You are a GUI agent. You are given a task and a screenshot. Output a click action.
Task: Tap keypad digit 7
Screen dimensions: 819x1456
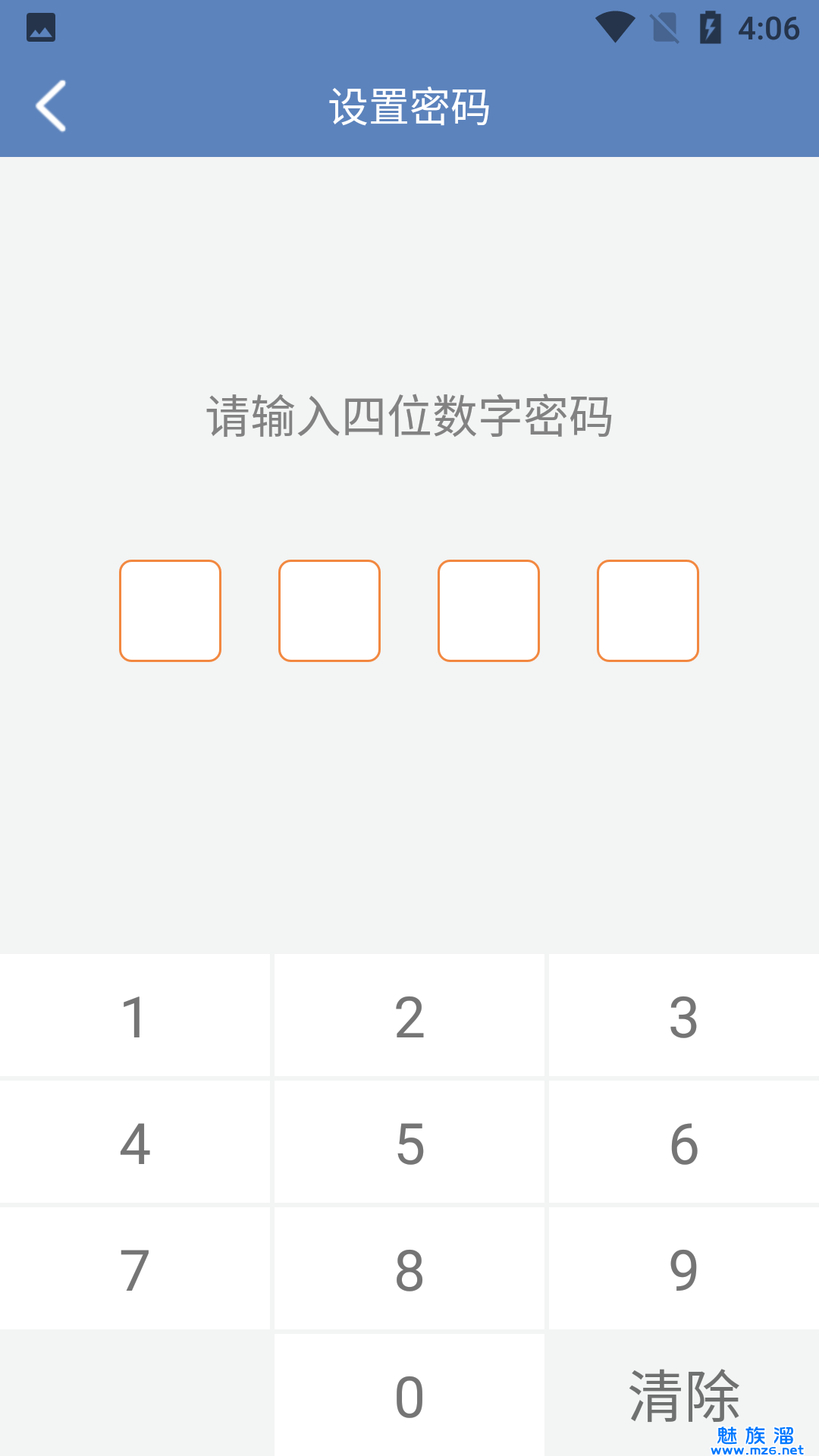pos(135,1269)
